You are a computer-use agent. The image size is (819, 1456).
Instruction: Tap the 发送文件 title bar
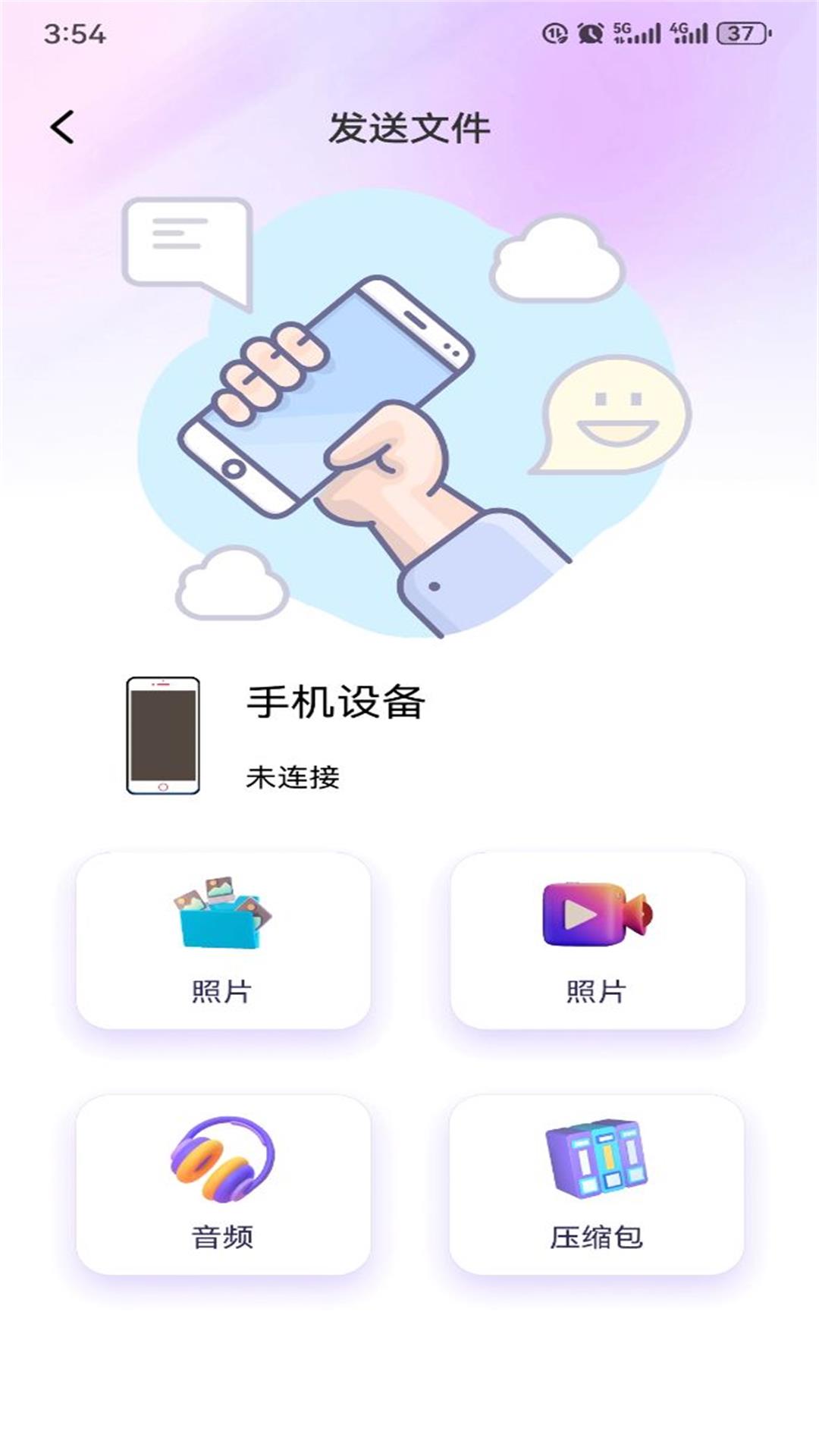(409, 127)
